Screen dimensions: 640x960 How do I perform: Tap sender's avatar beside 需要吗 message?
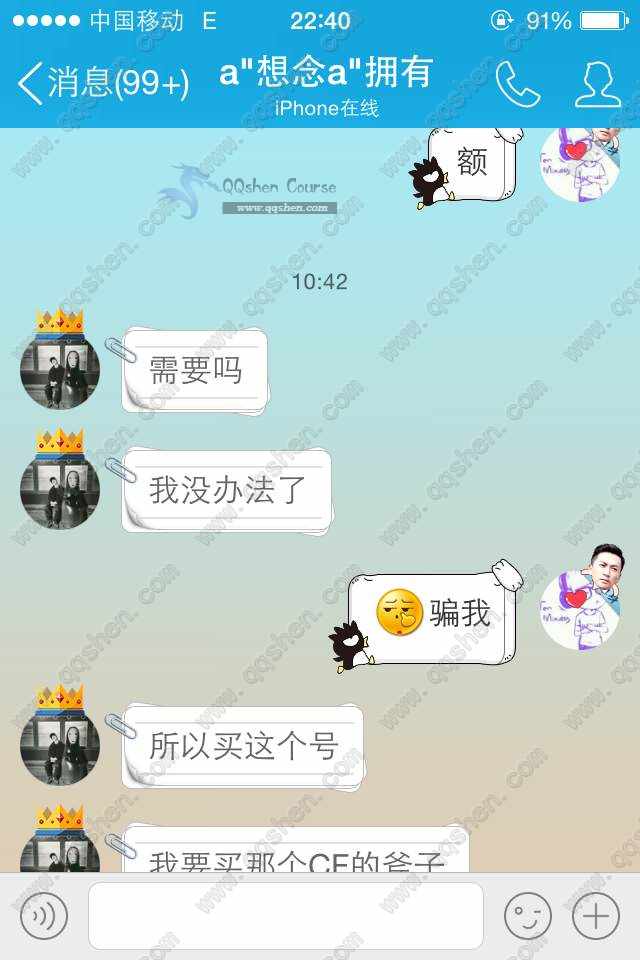tap(60, 370)
